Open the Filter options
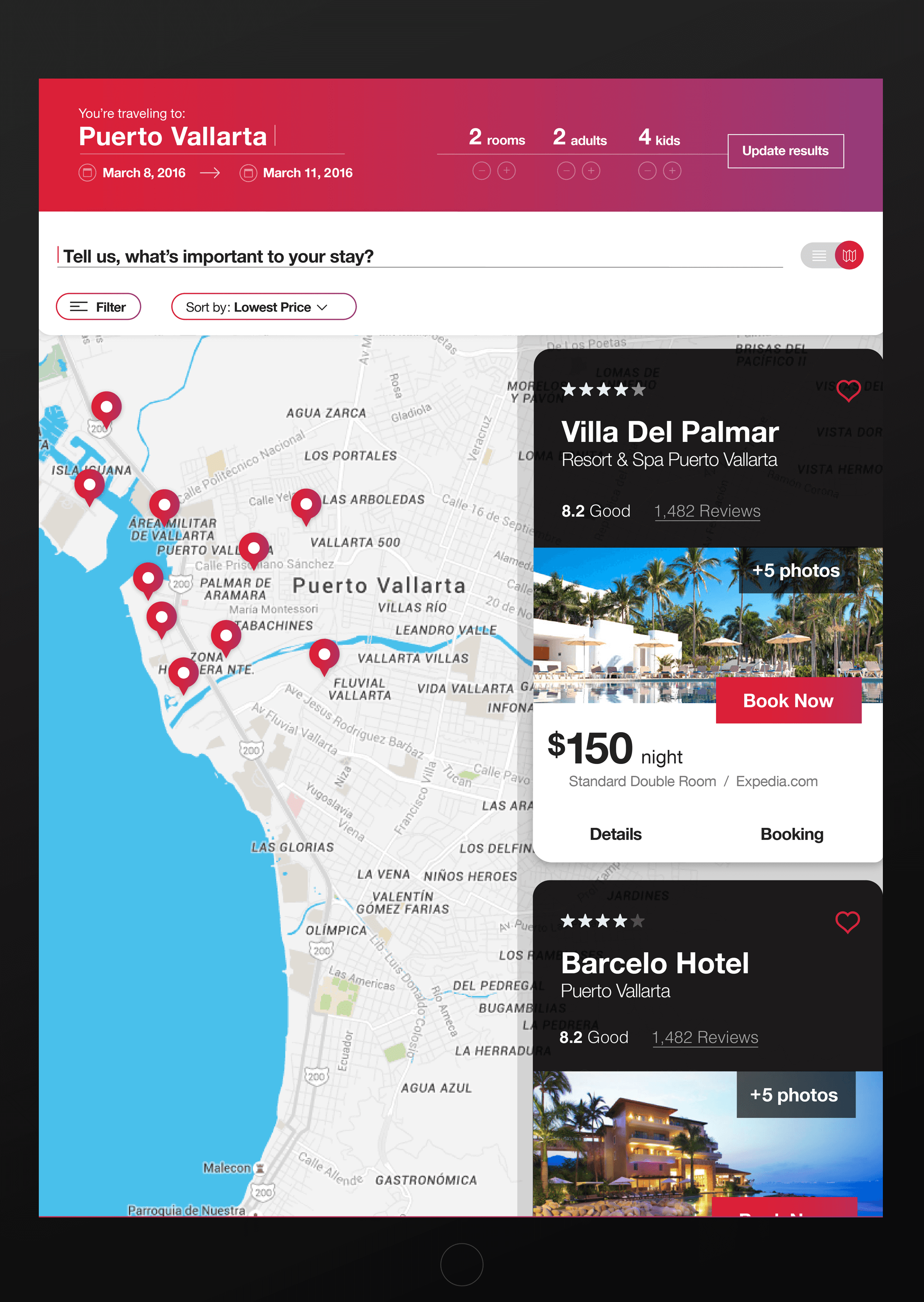The width and height of the screenshot is (924, 1302). pos(98,307)
